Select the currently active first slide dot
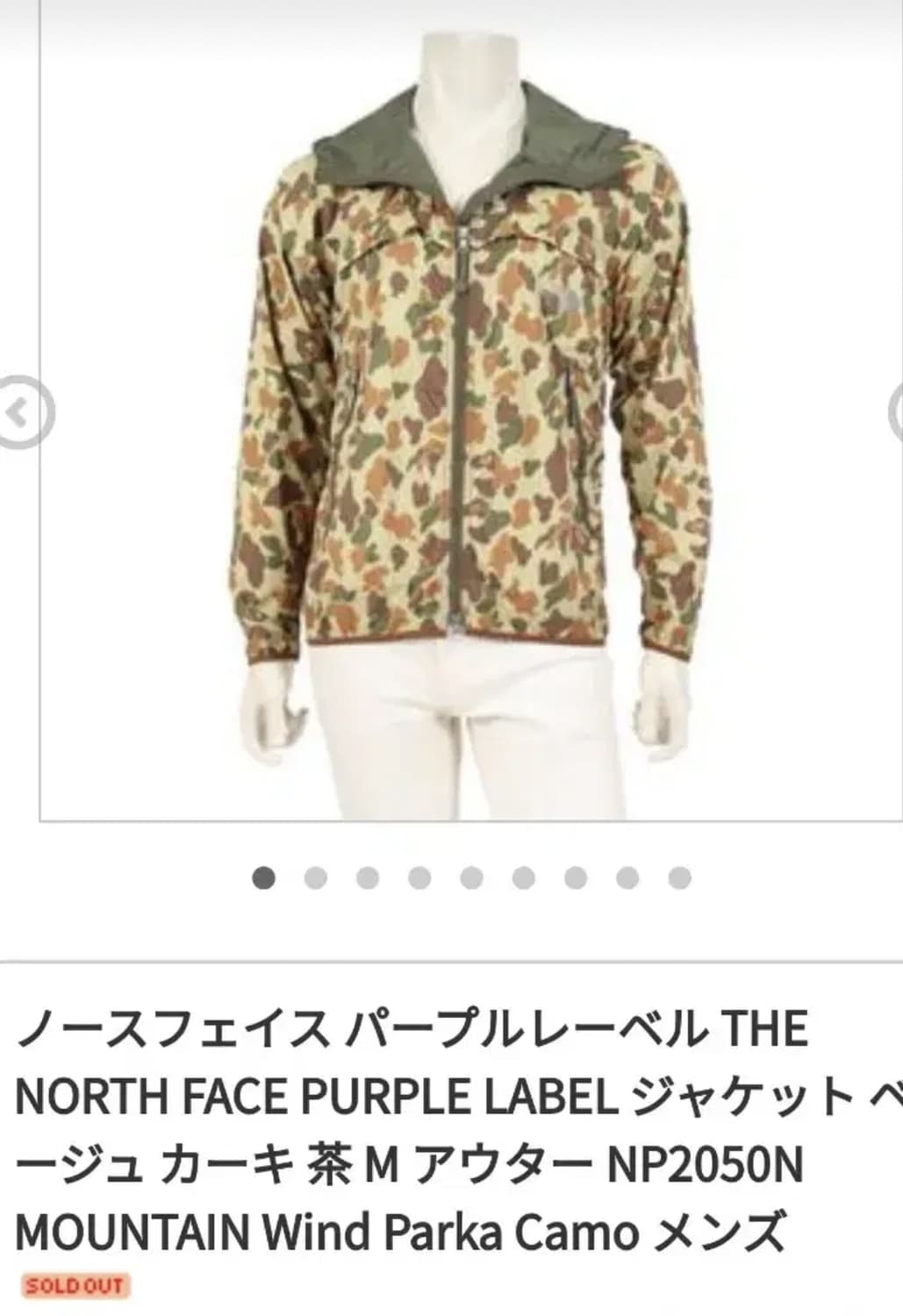The height and width of the screenshot is (1316, 903). coord(262,876)
